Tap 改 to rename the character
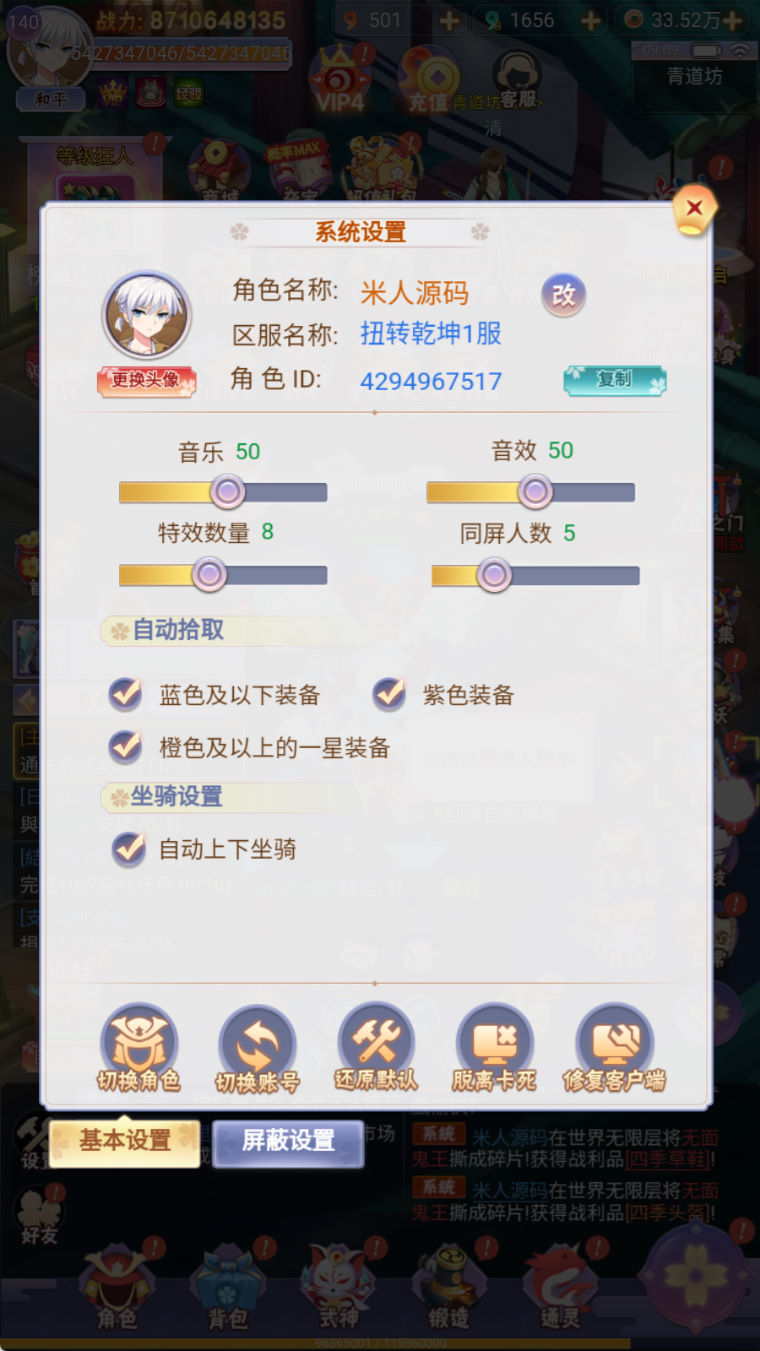This screenshot has width=760, height=1351. point(564,294)
